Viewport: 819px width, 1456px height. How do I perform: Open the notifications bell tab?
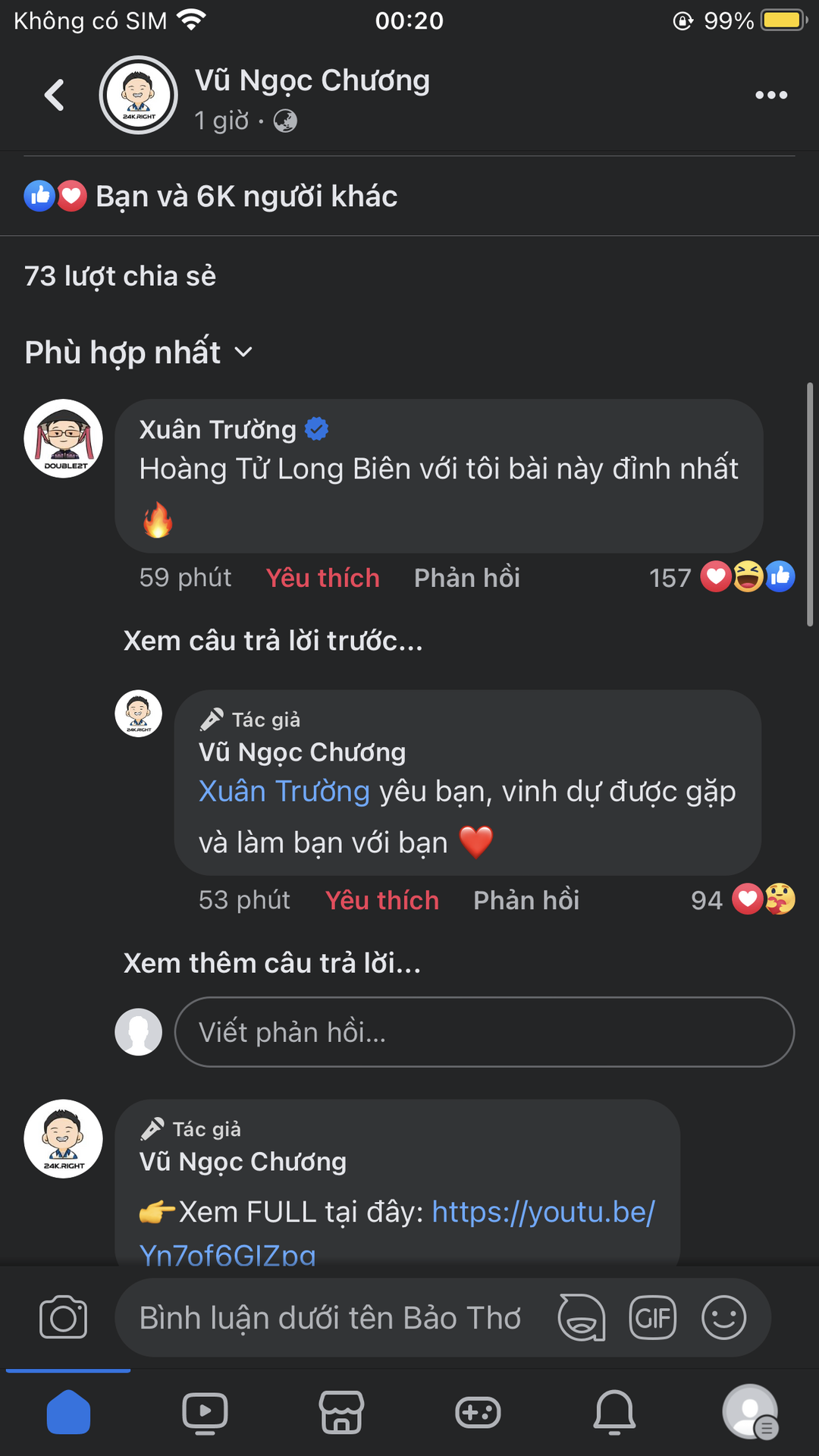[x=614, y=1412]
